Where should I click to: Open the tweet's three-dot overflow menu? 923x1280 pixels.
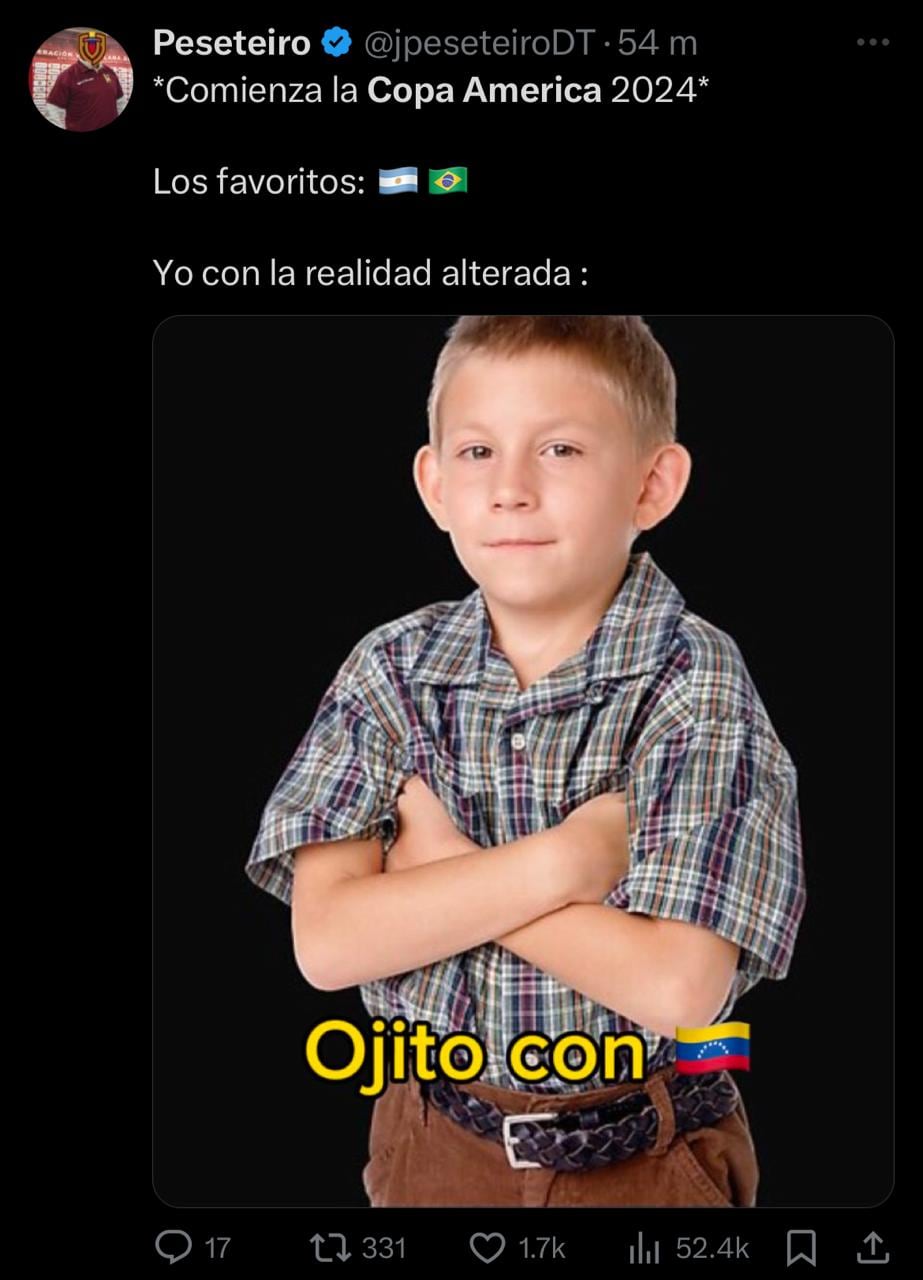[x=872, y=43]
